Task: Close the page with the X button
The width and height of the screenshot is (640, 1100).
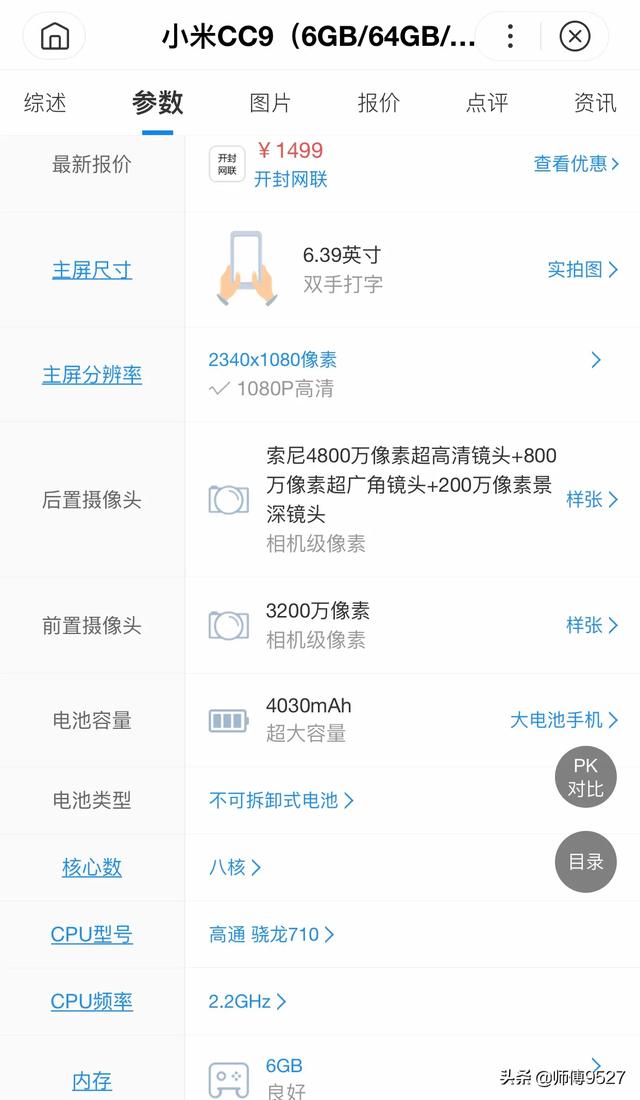Action: [575, 36]
